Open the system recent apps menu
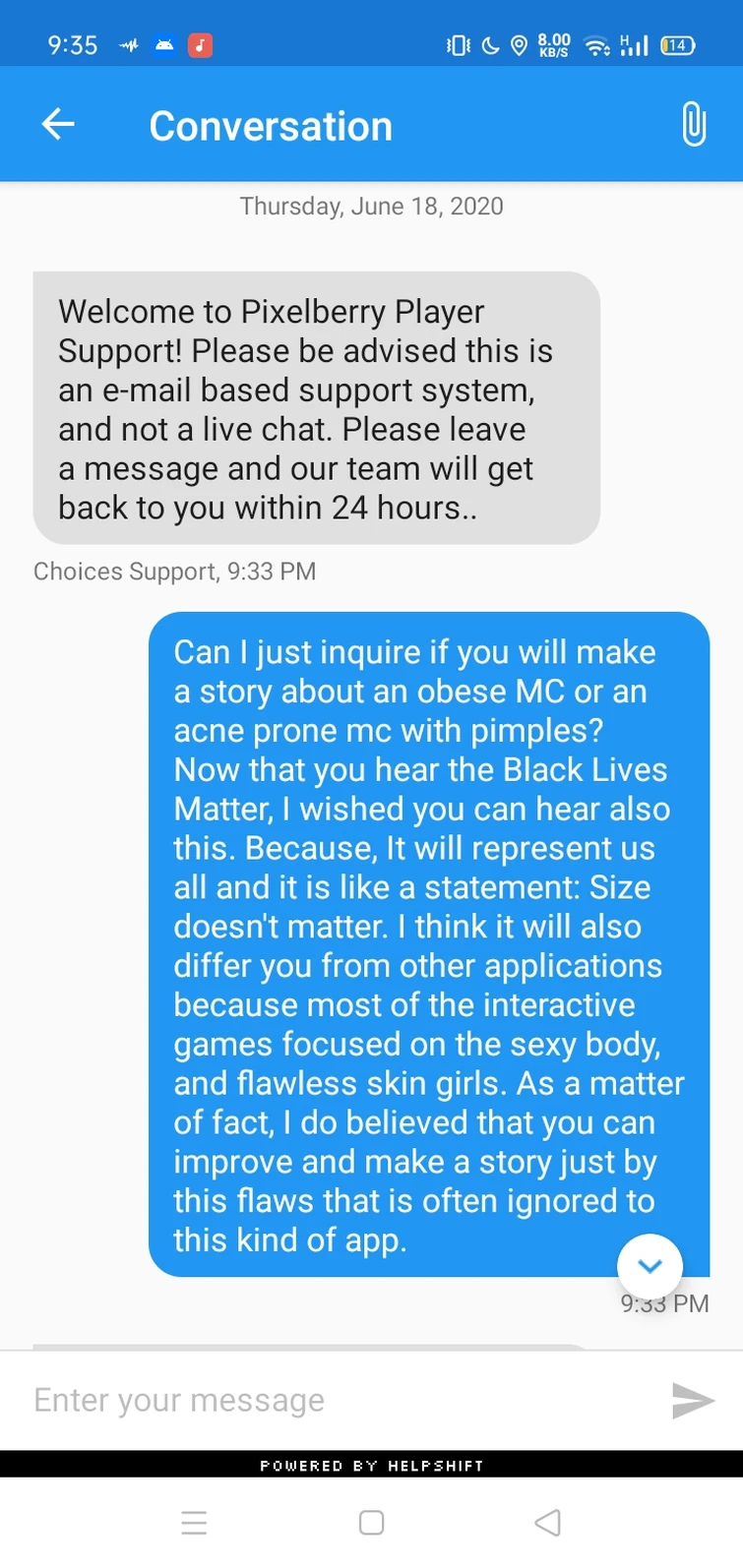The image size is (743, 1568). pyautogui.click(x=195, y=1523)
